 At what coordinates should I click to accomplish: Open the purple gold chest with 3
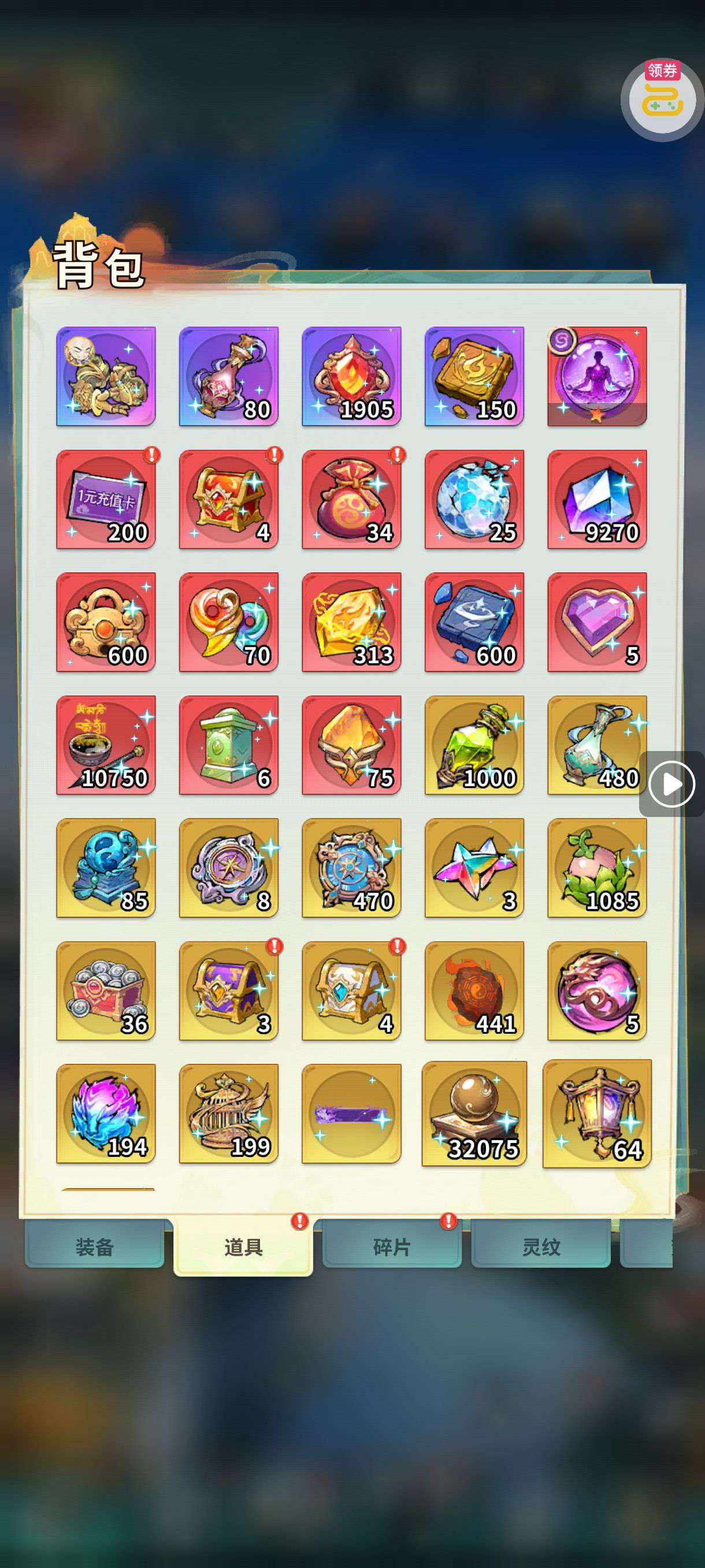pos(229,991)
